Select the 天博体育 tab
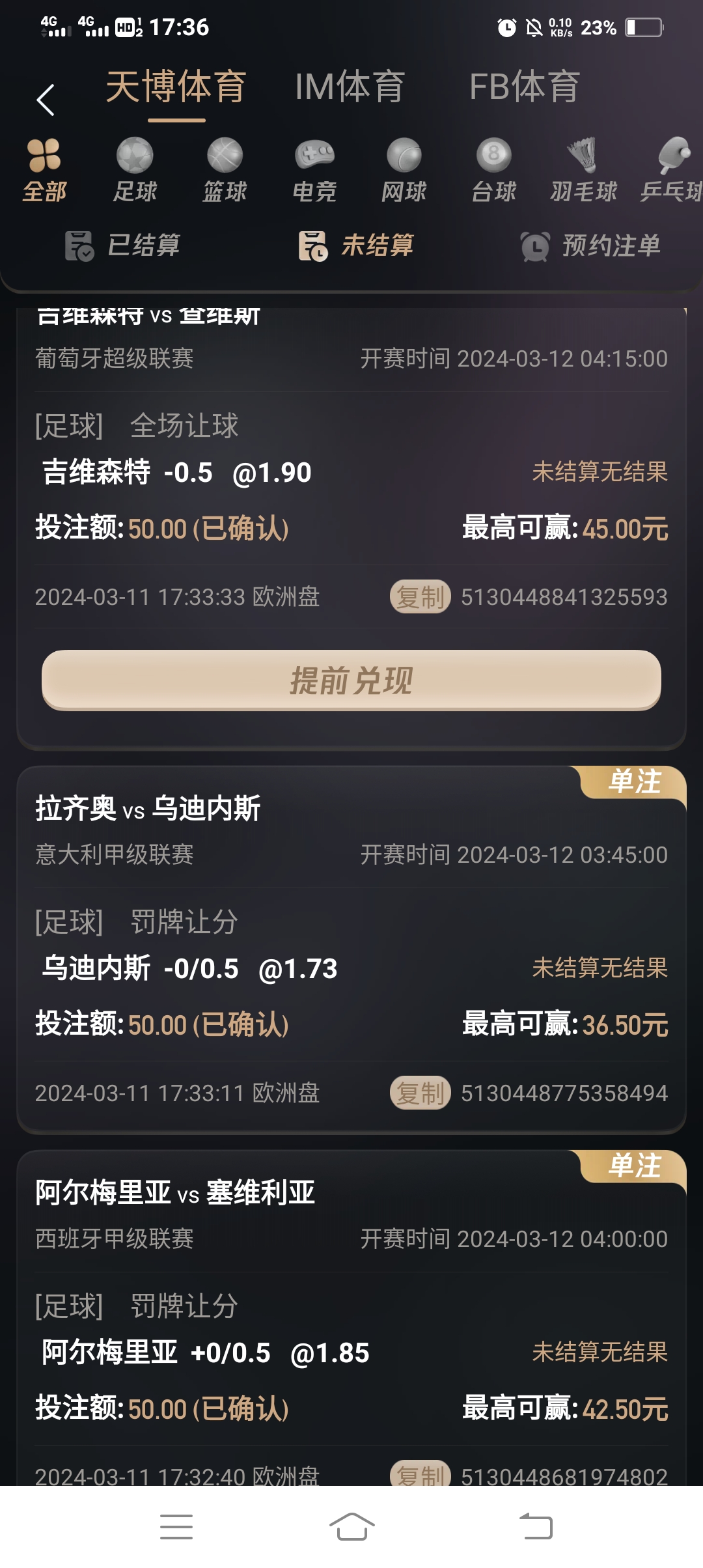This screenshot has height=1568, width=703. pos(176,87)
